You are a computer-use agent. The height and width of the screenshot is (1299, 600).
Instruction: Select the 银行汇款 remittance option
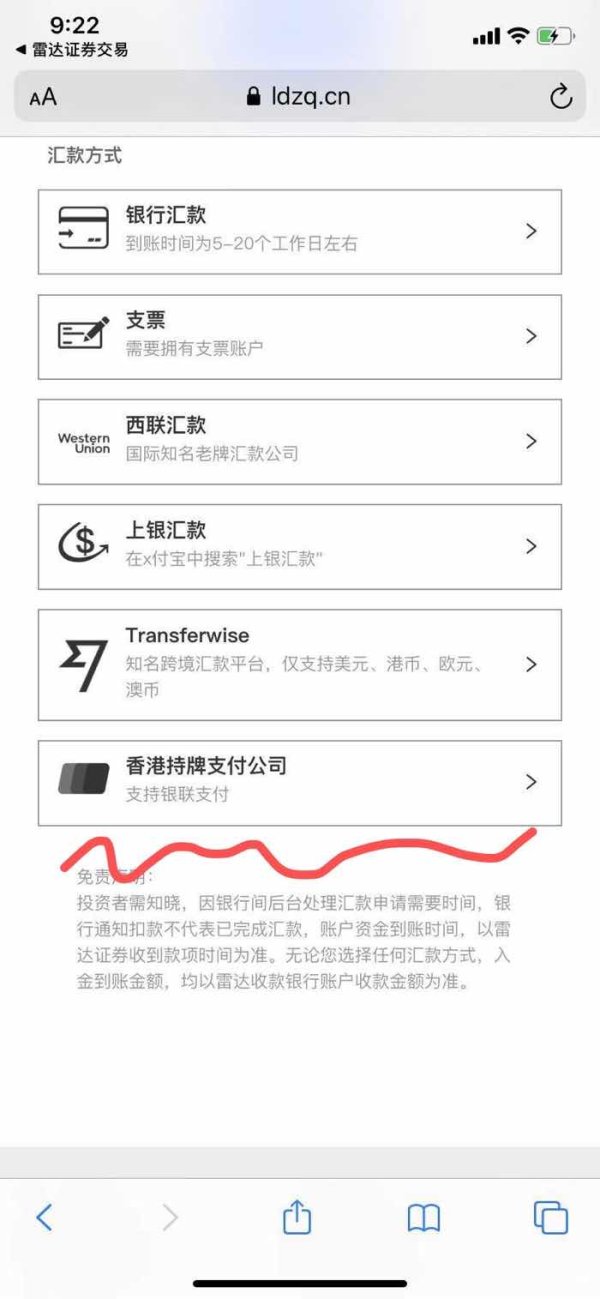(299, 231)
